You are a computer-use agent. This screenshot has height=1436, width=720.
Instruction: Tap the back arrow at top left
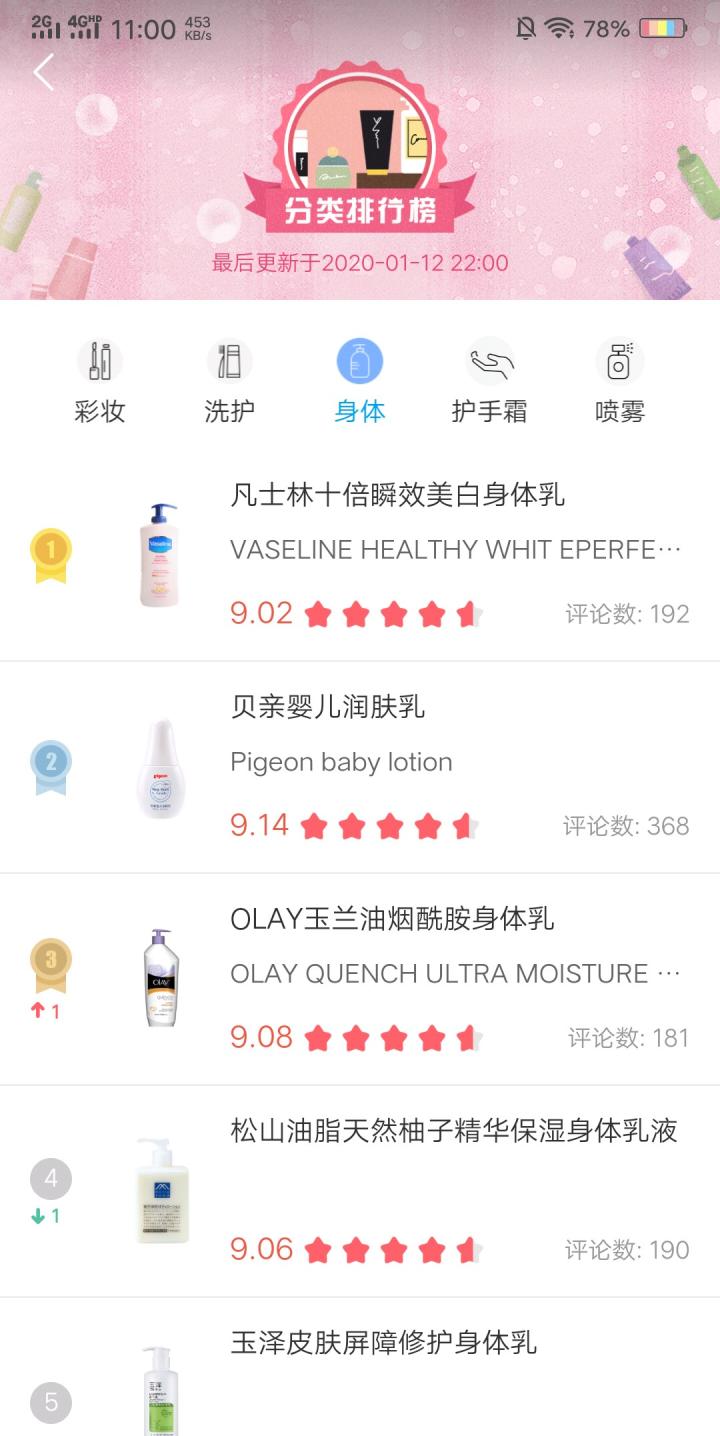(45, 72)
